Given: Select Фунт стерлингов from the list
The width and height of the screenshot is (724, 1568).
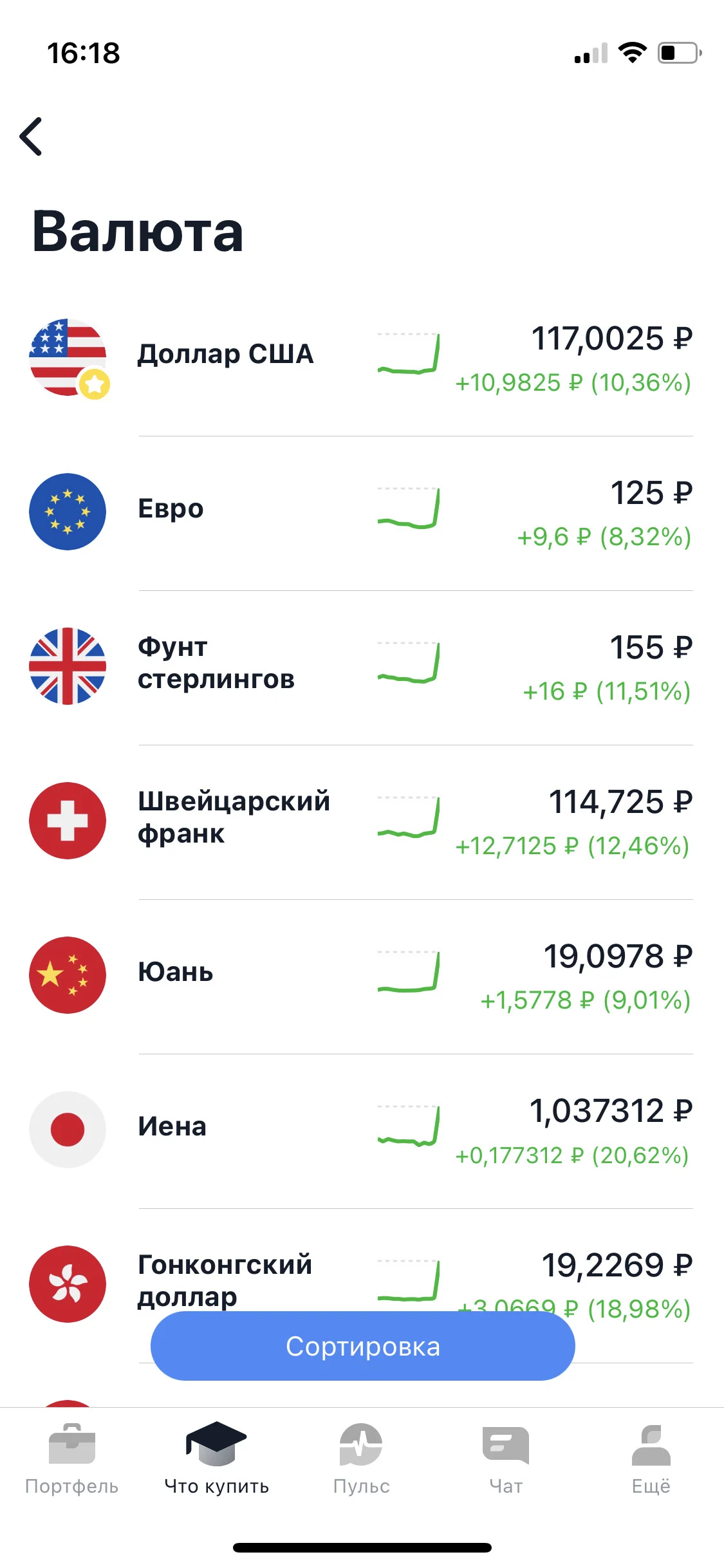Looking at the screenshot, I should pos(362,667).
